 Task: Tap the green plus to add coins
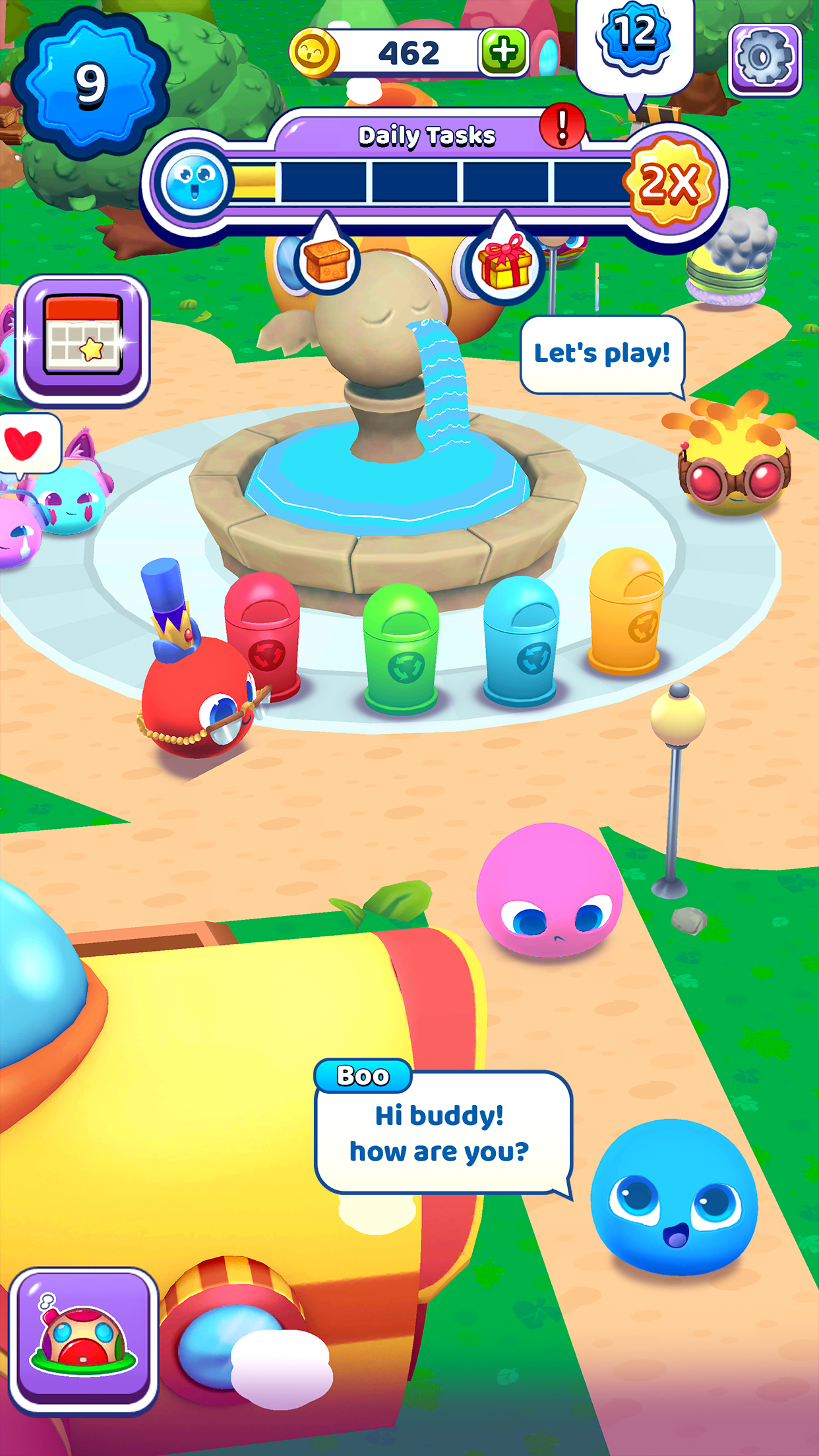[503, 52]
